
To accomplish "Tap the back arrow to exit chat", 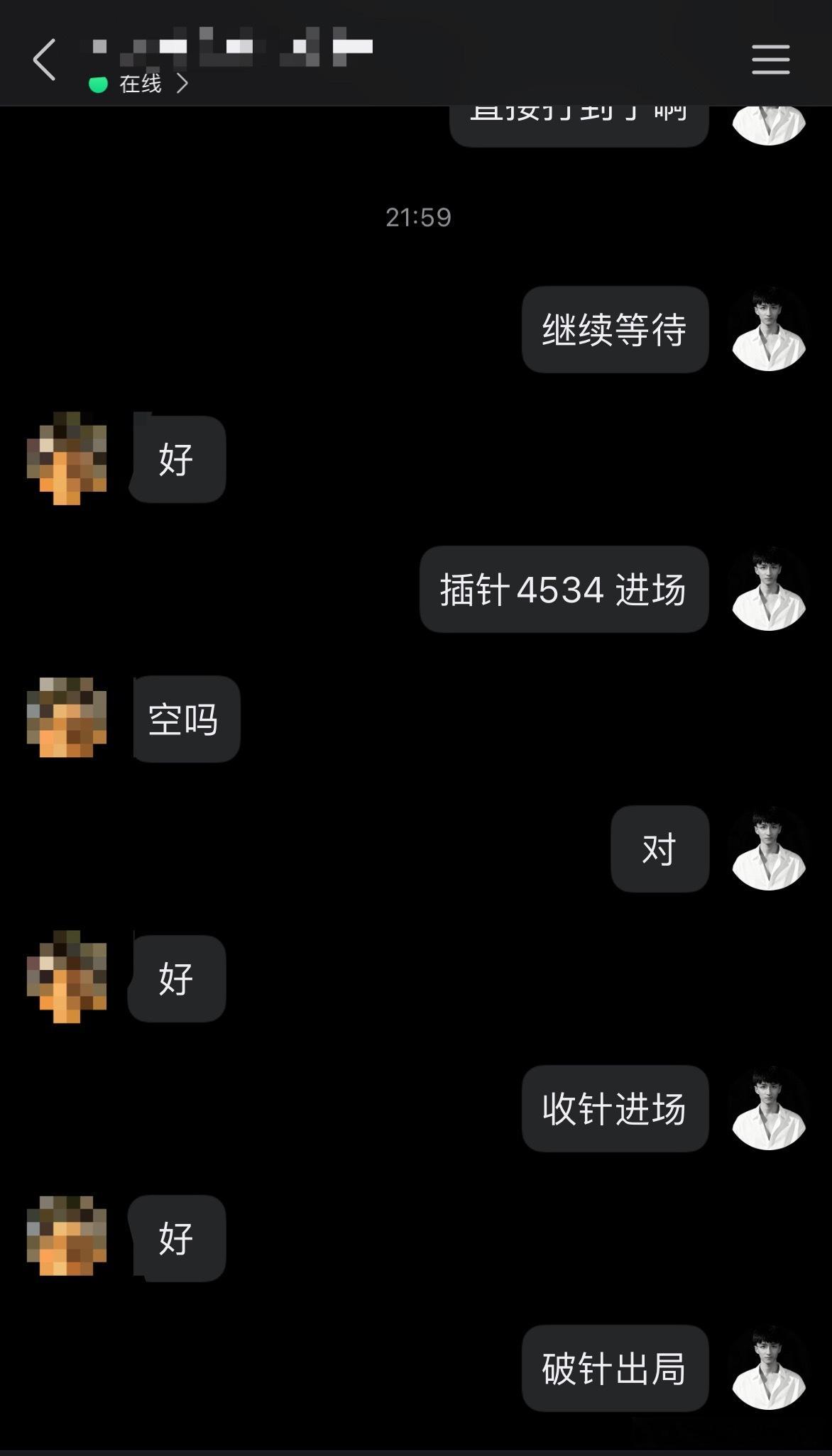I will click(44, 60).
